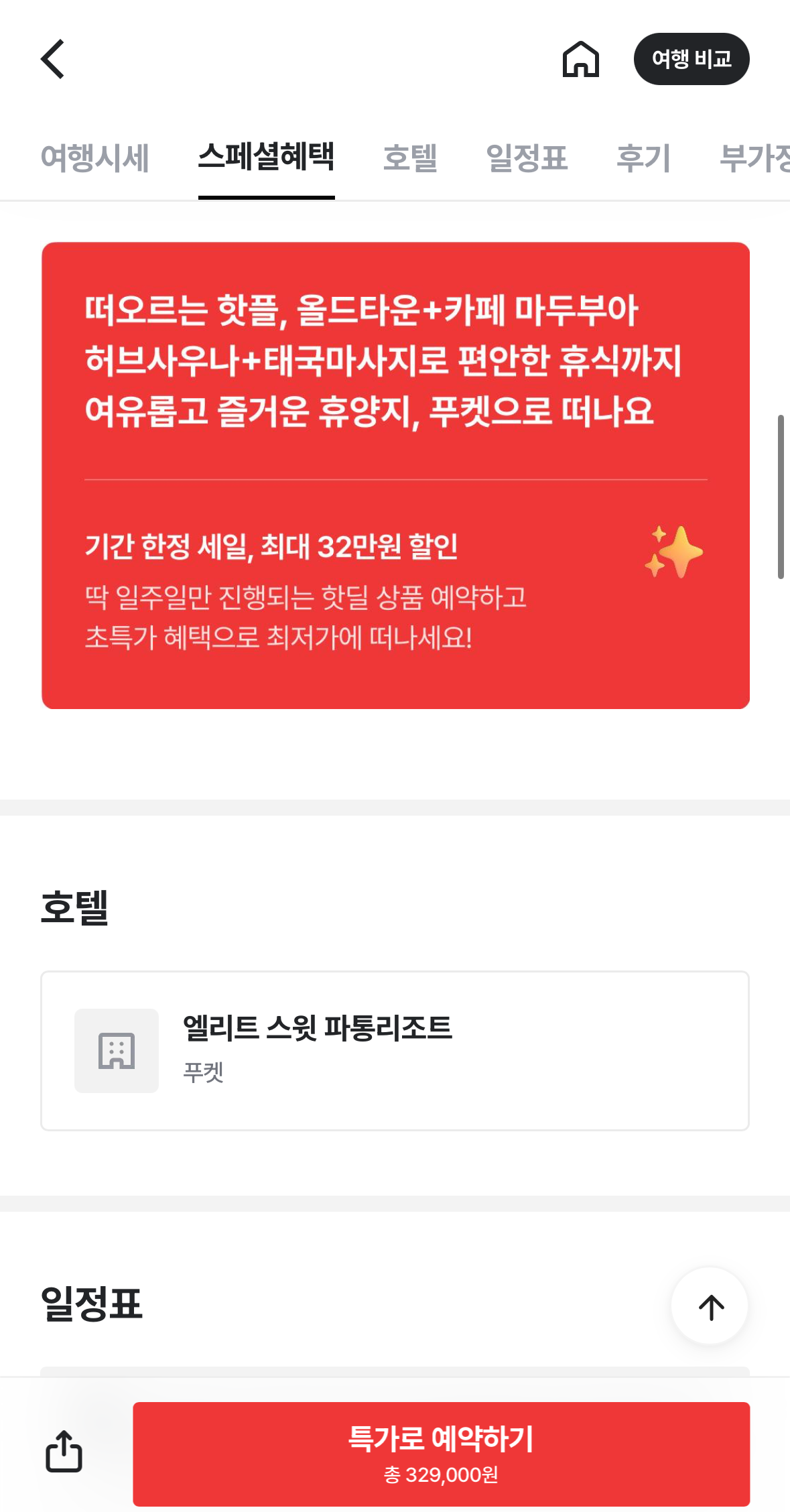Open the partially visible 부가정보 tab
Image resolution: width=790 pixels, height=1512 pixels.
coord(754,159)
